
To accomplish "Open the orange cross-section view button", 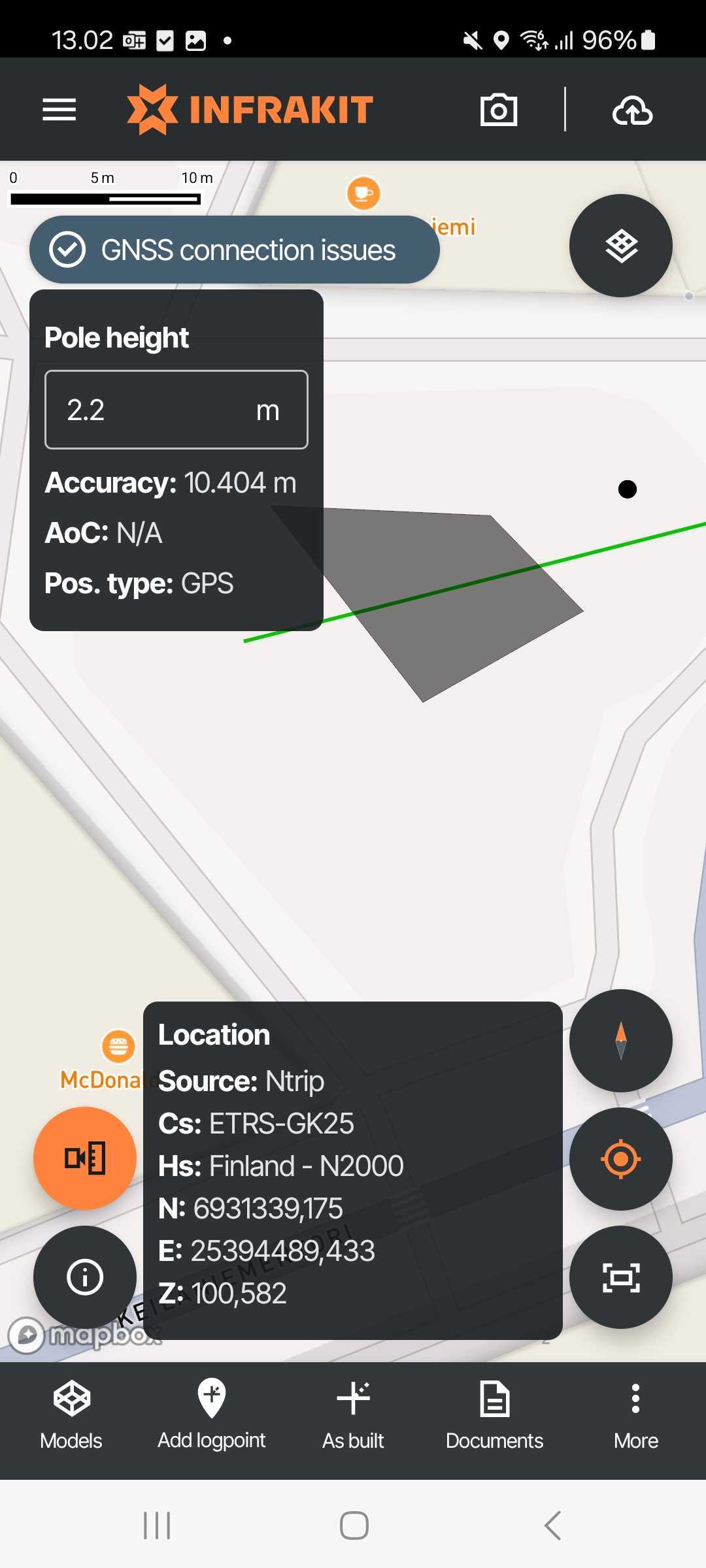I will [85, 1158].
